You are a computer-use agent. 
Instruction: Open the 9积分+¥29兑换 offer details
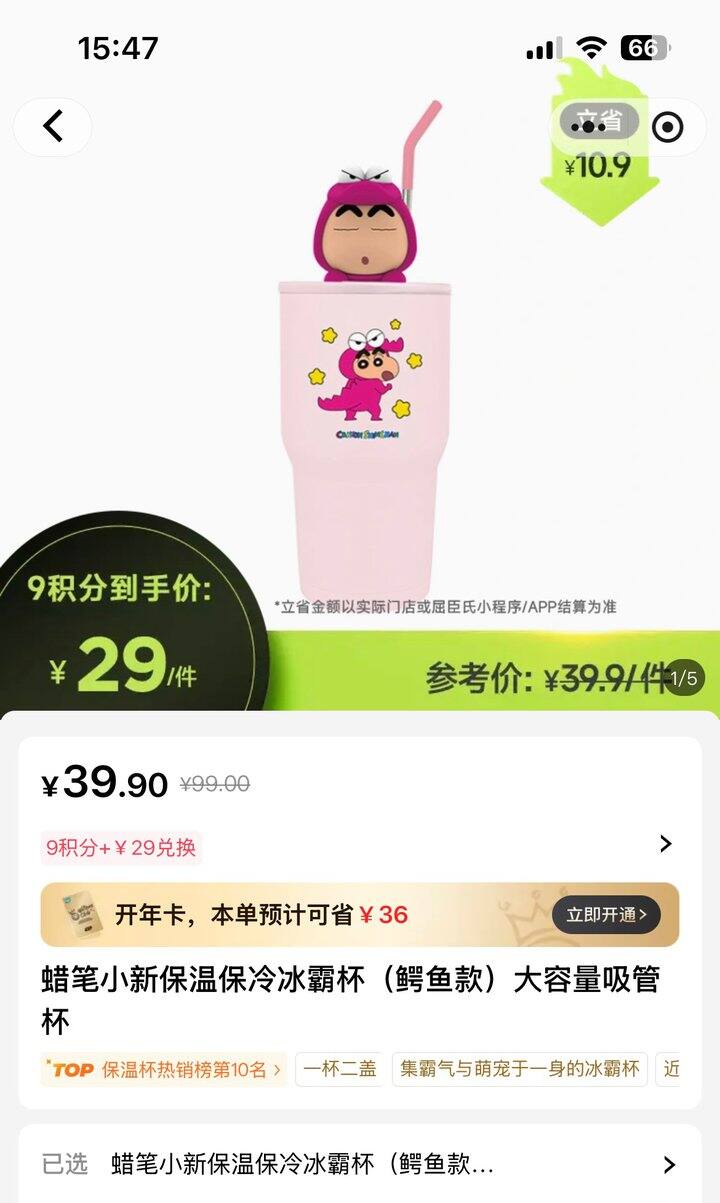point(360,846)
